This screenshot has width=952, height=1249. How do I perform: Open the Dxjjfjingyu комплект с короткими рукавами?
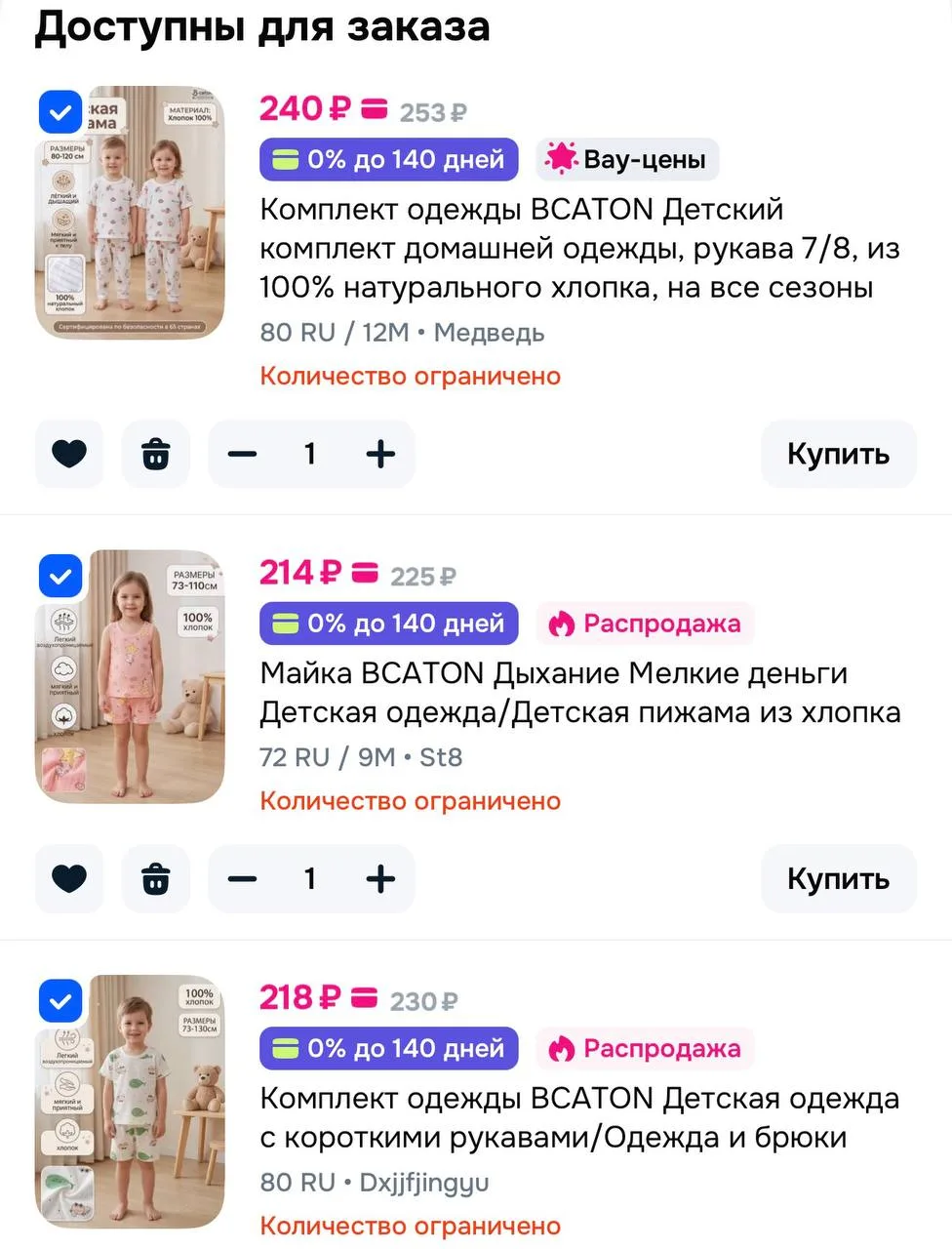tap(579, 1117)
